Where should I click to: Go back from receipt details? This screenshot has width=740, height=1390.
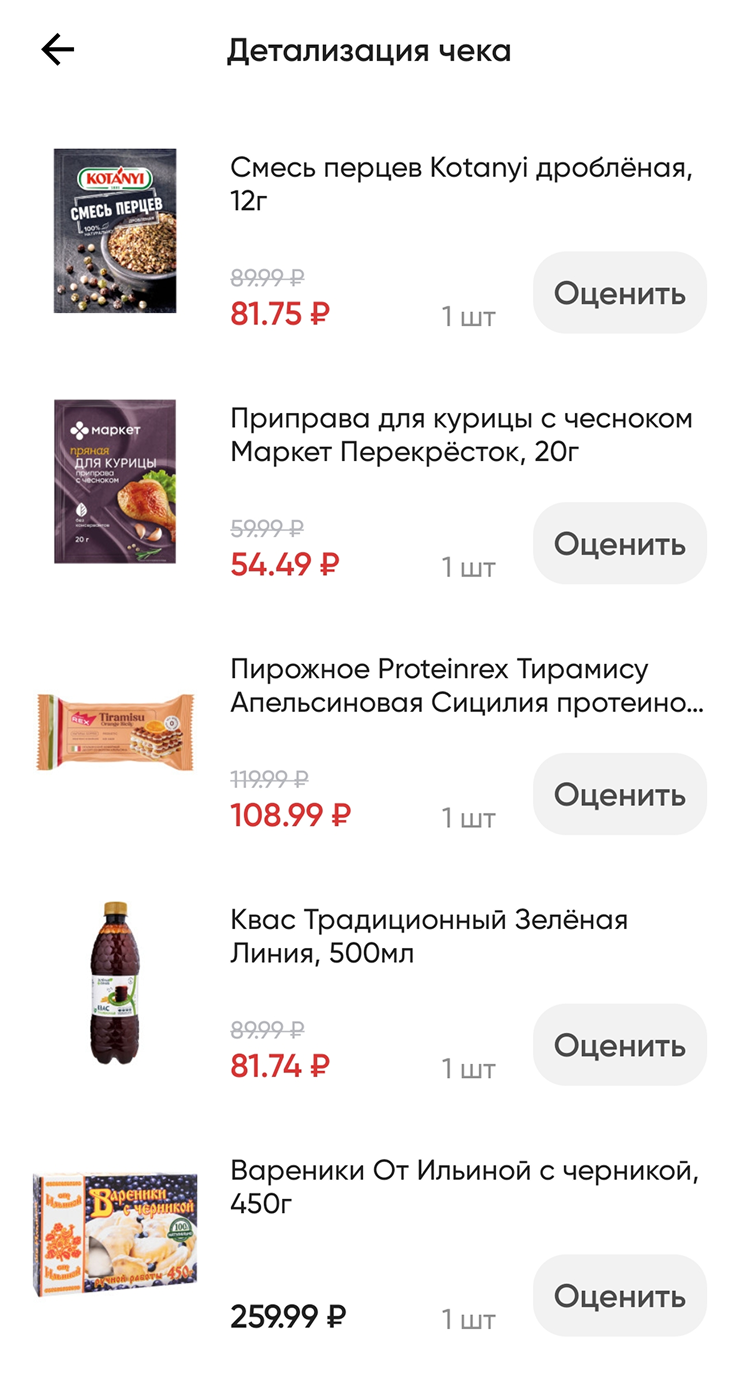[58, 50]
